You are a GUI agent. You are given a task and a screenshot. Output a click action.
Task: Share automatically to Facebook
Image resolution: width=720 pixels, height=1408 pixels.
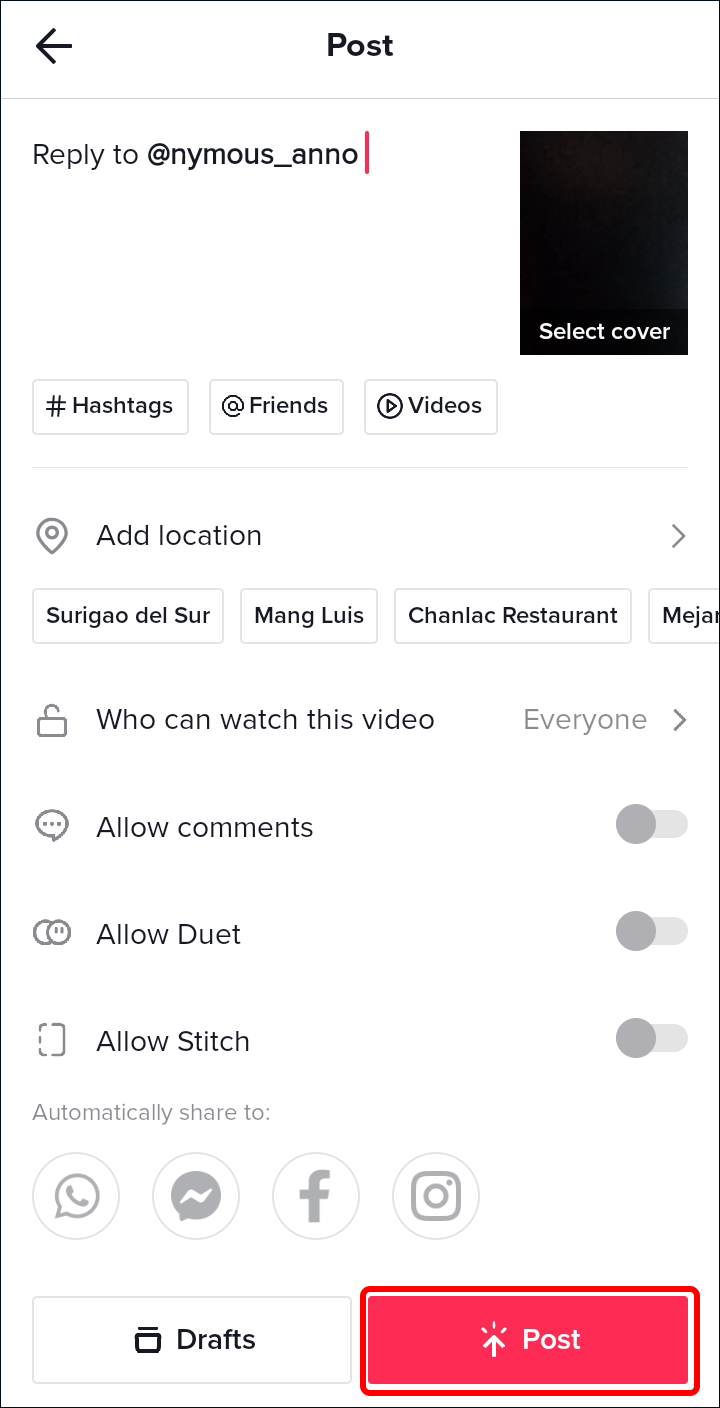pyautogui.click(x=316, y=1196)
